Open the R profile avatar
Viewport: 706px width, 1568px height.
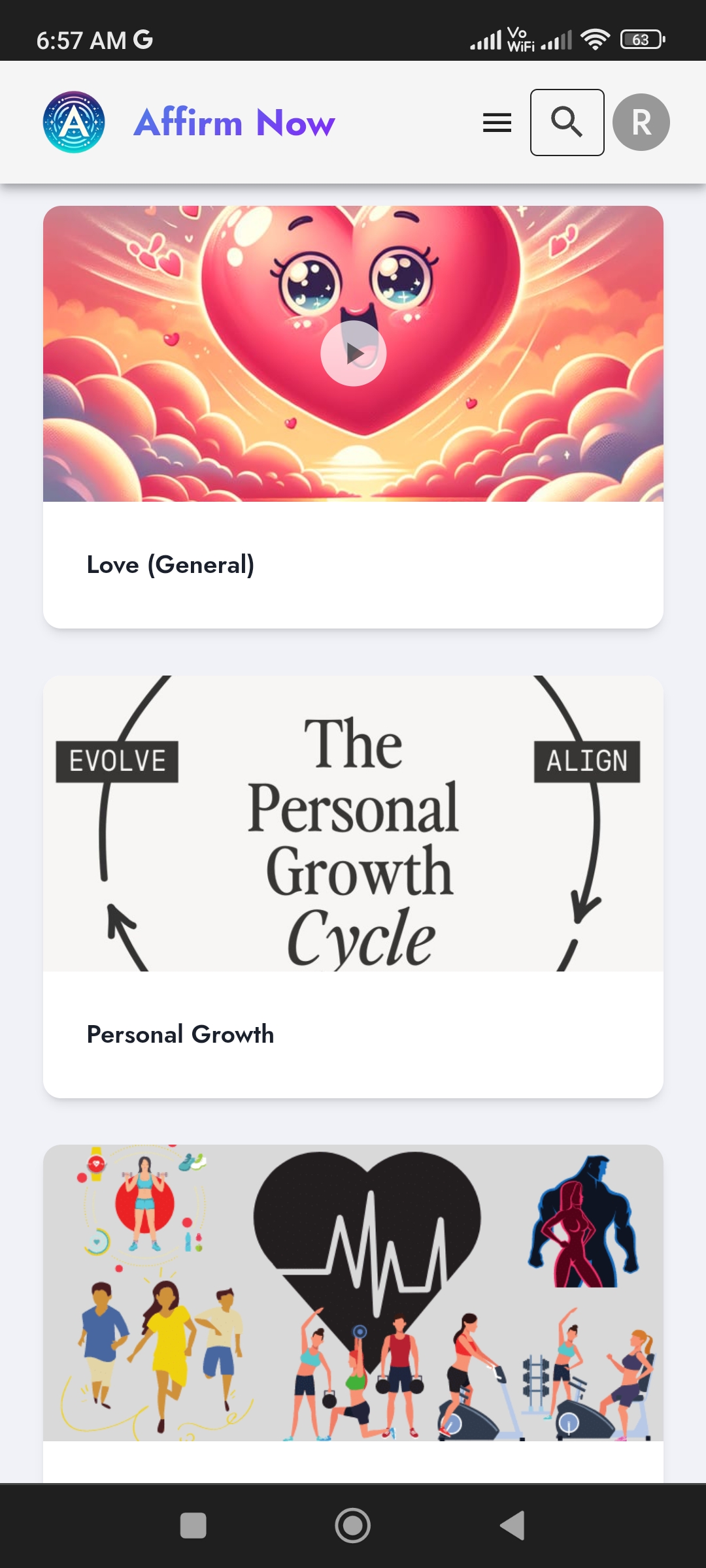641,122
